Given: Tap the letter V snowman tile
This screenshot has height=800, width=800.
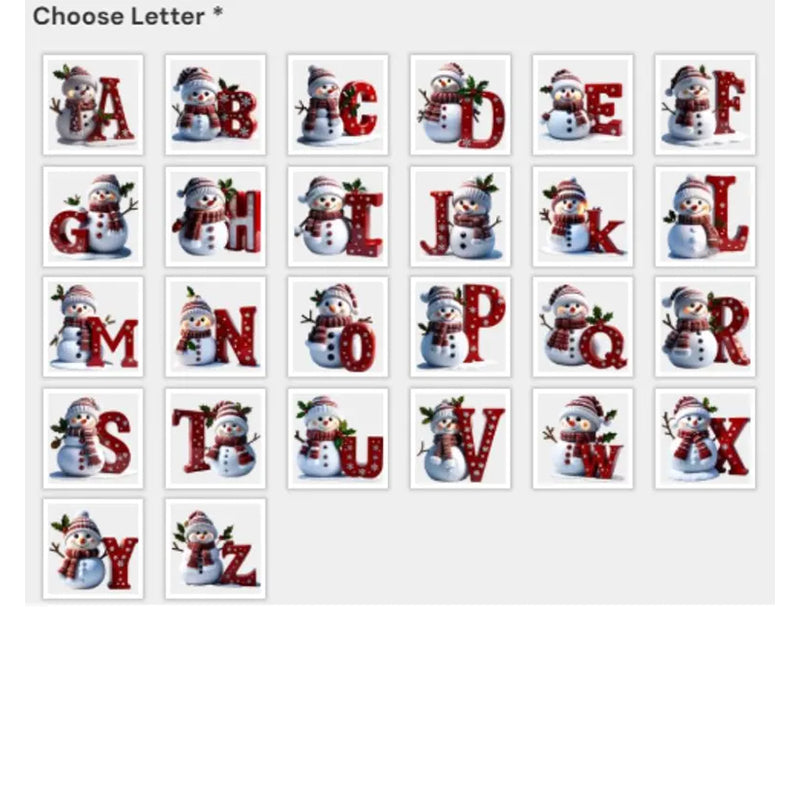Looking at the screenshot, I should [x=460, y=438].
